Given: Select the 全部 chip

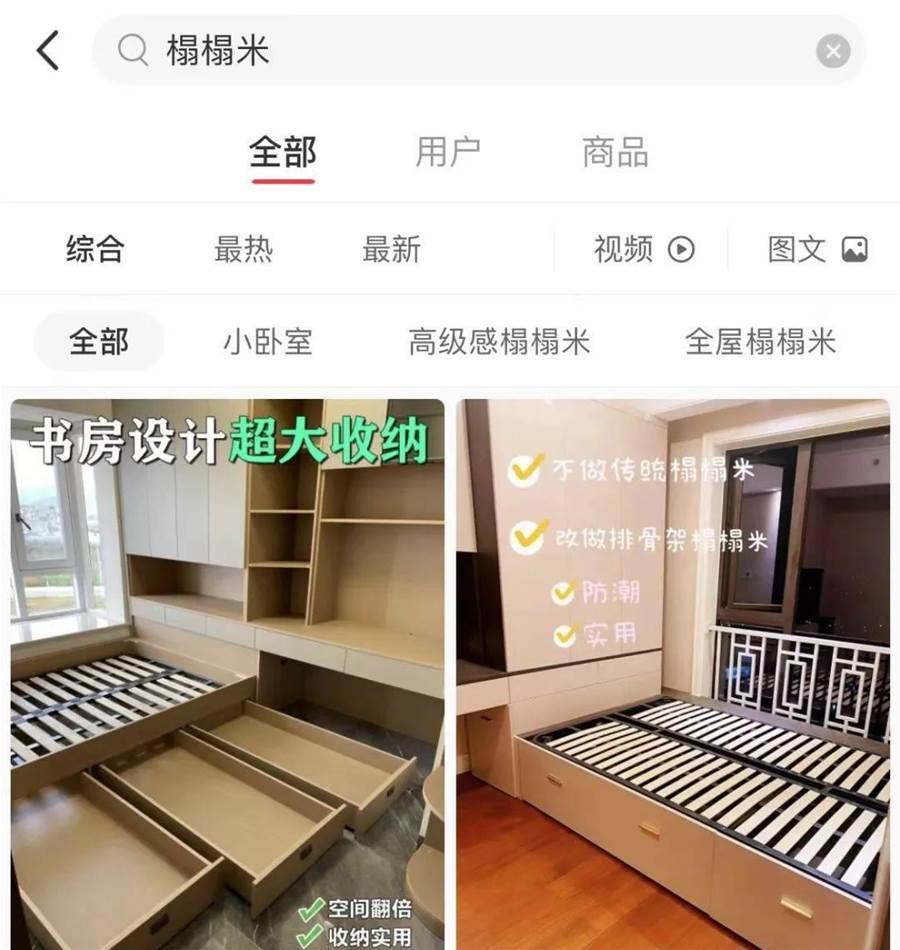Looking at the screenshot, I should pyautogui.click(x=99, y=342).
